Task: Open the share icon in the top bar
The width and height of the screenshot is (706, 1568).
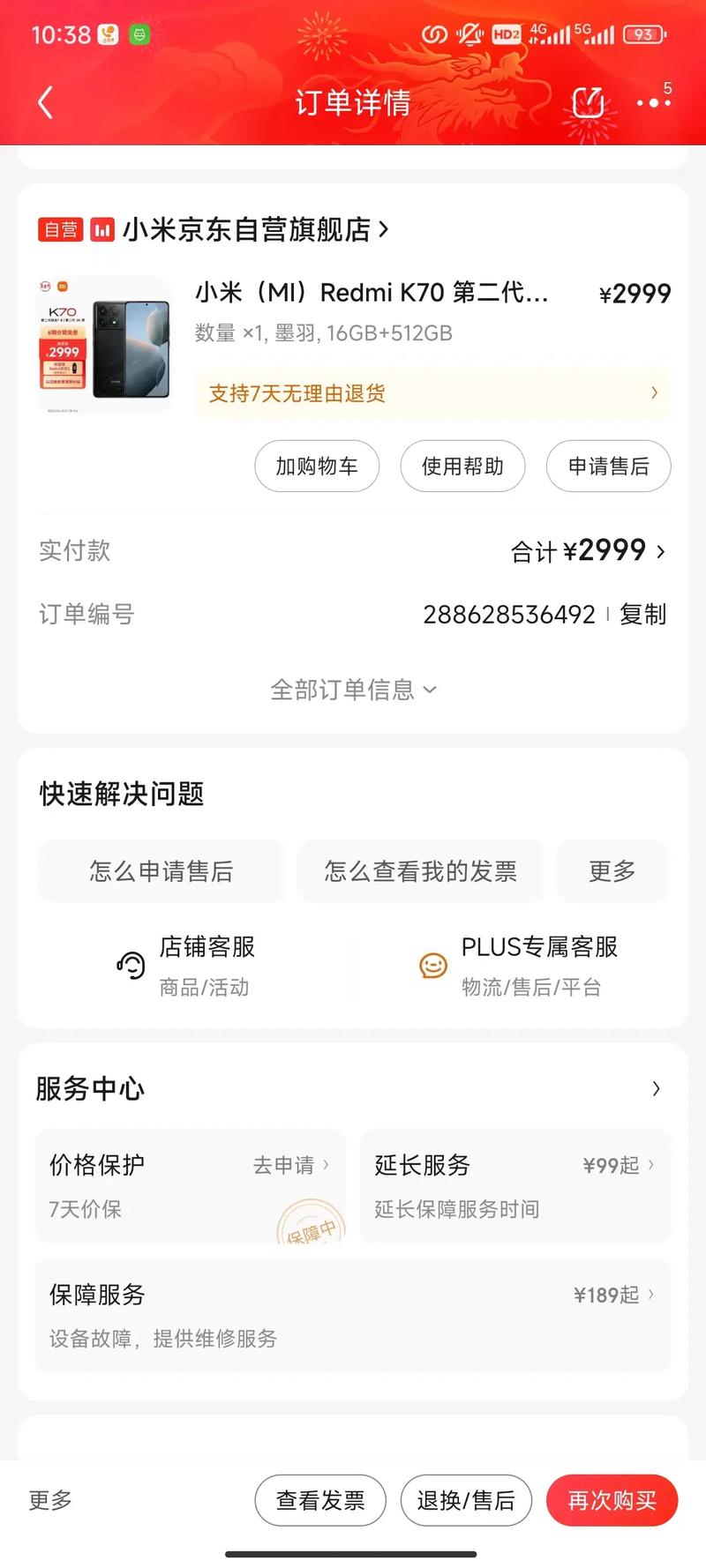Action: coord(588,102)
